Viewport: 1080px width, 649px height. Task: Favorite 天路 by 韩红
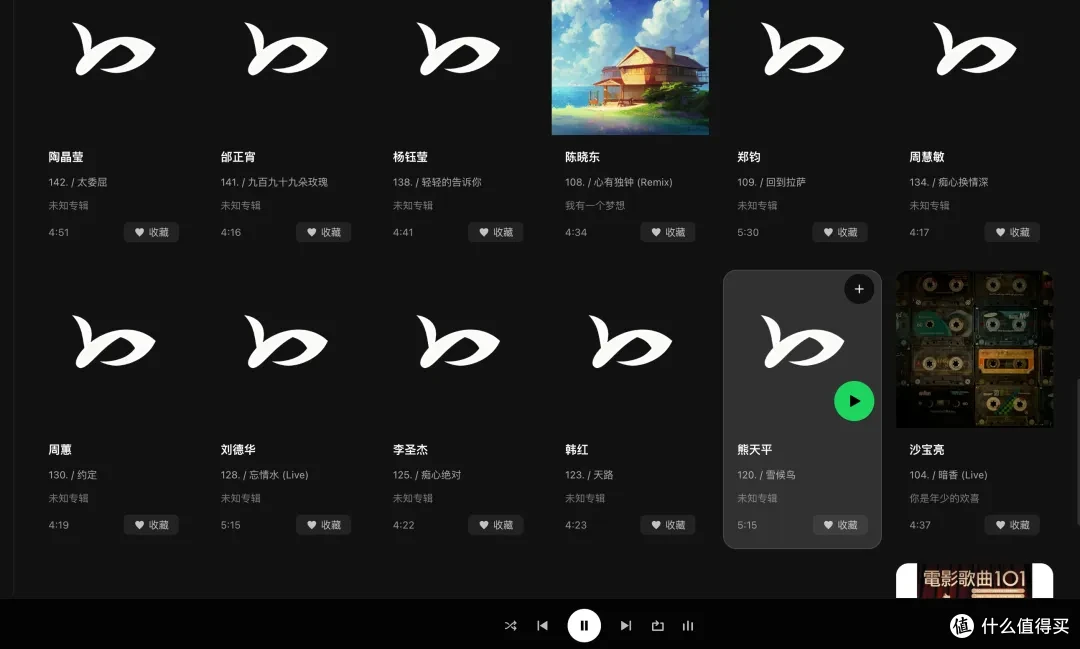[668, 525]
